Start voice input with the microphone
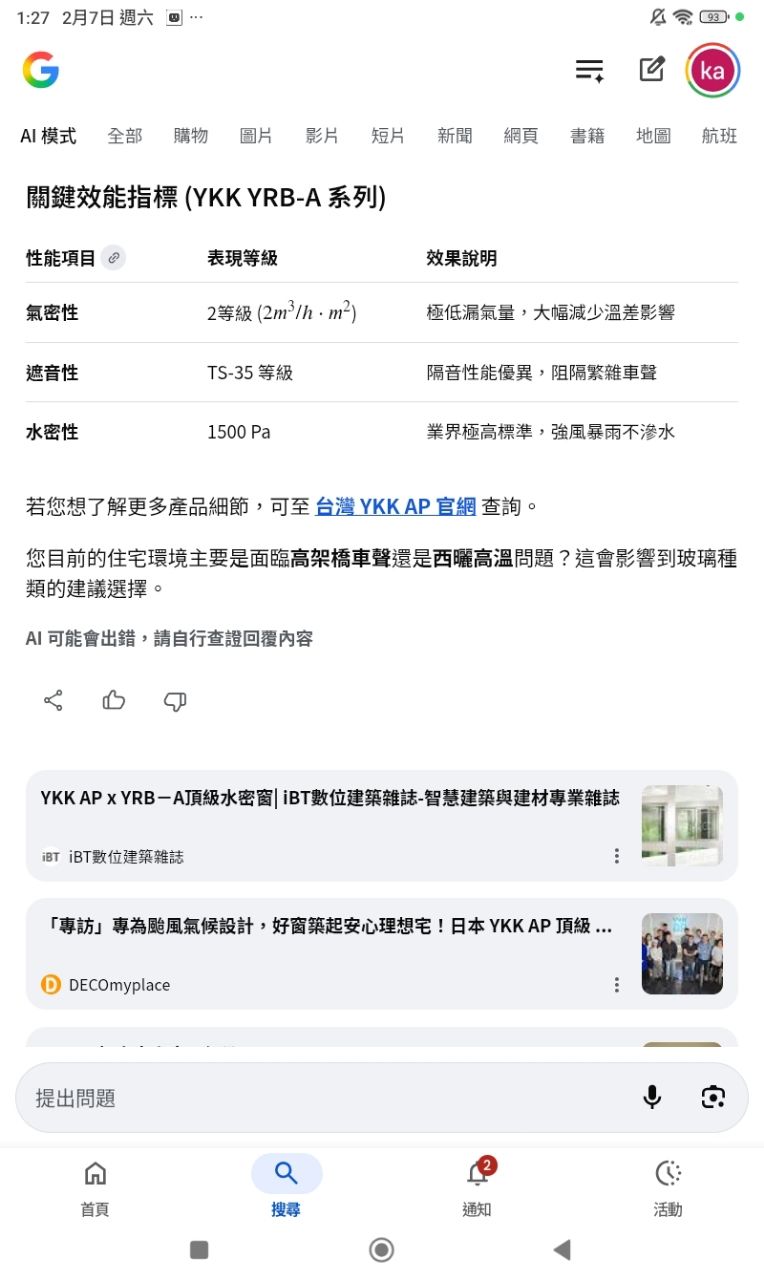 652,1098
